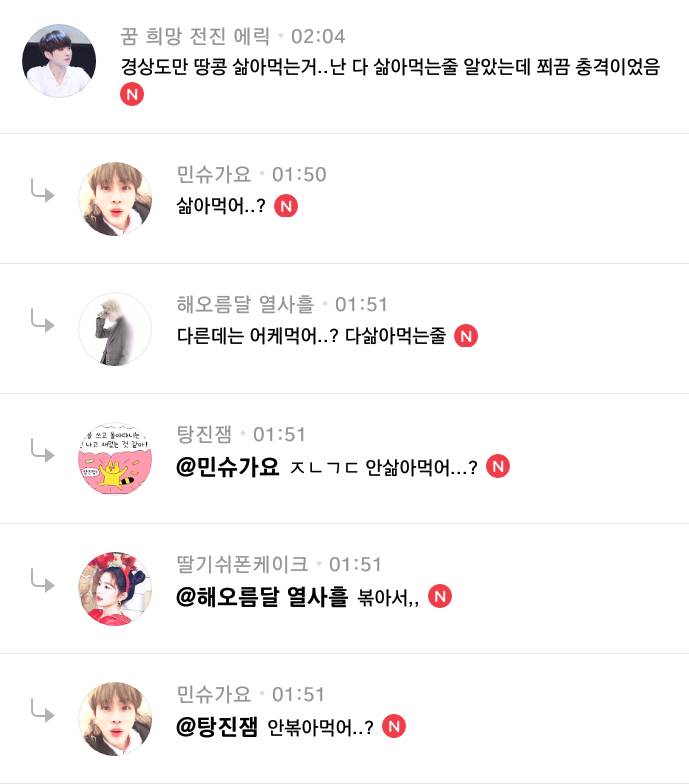Open profile picture of 꿈 희망 전진 에릭
The image size is (689, 784).
(59, 60)
